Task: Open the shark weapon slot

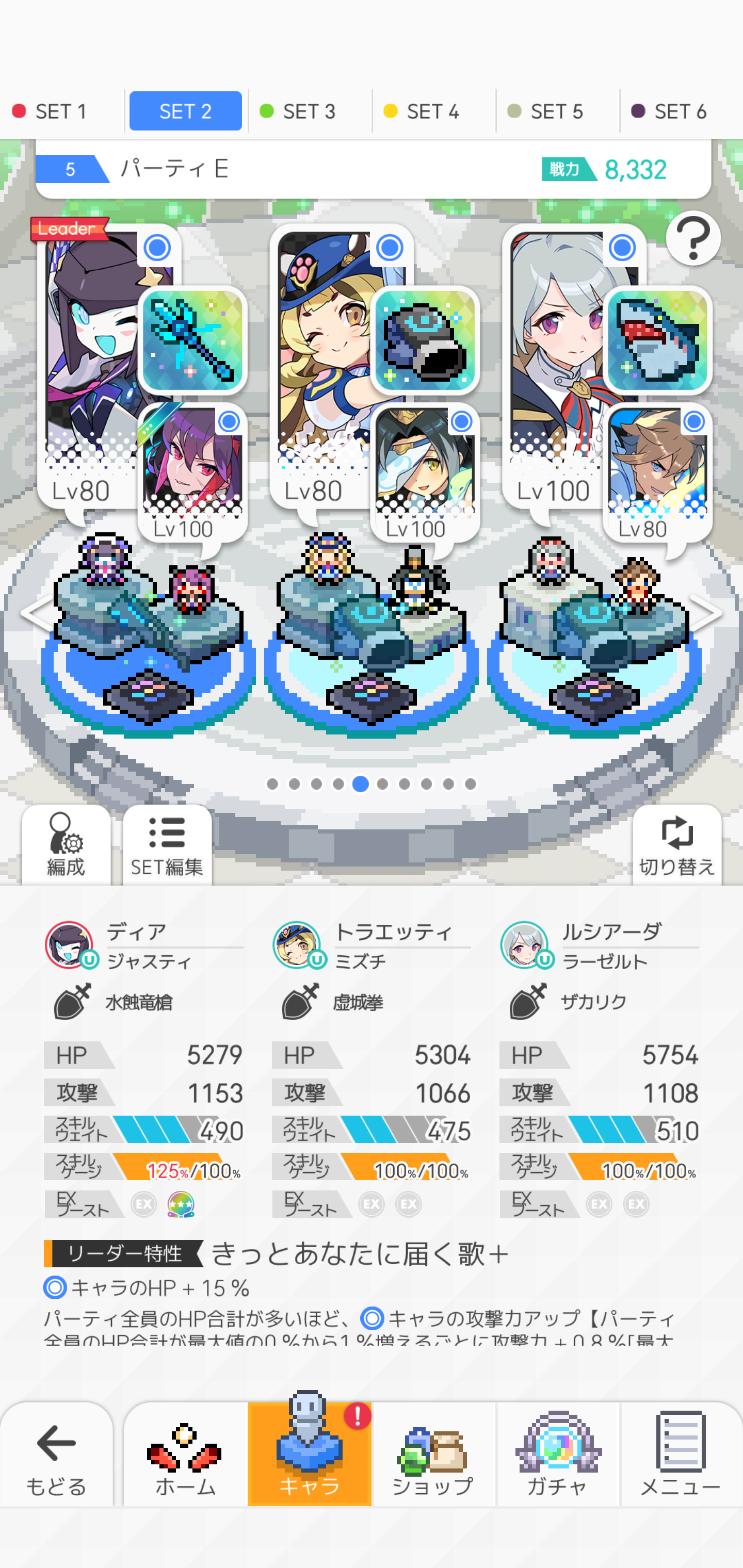Action: [658, 341]
